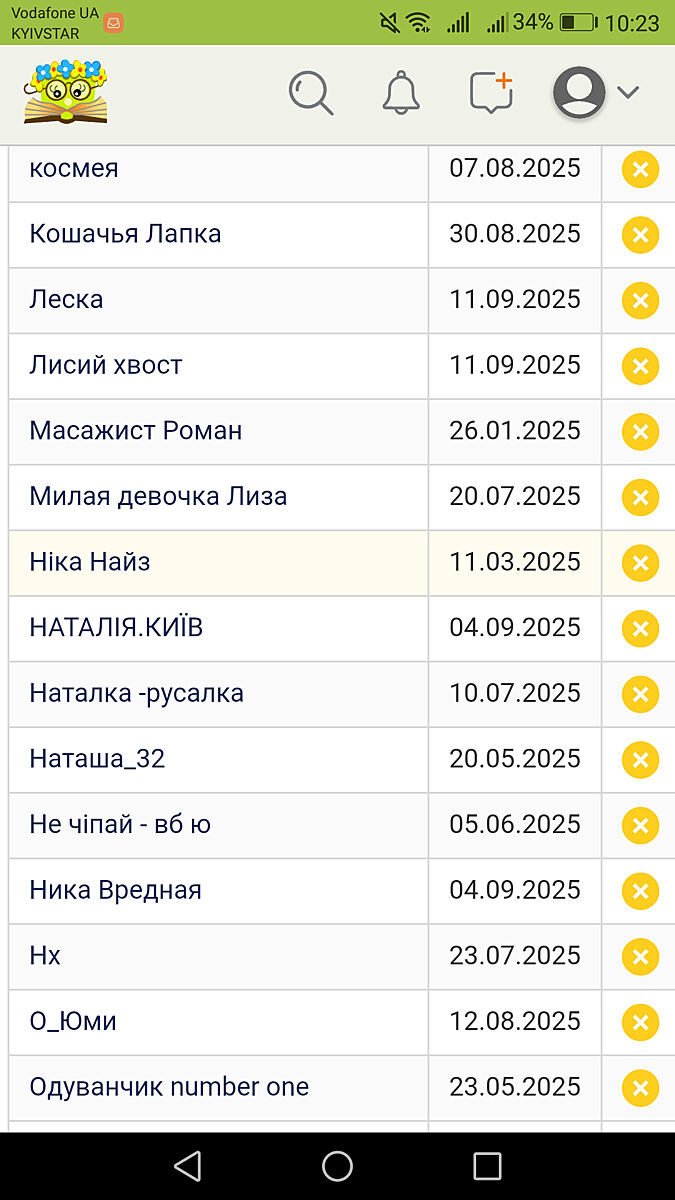Delete the Ніка Найз entry
Screen dimensions: 675x1200
click(x=640, y=563)
